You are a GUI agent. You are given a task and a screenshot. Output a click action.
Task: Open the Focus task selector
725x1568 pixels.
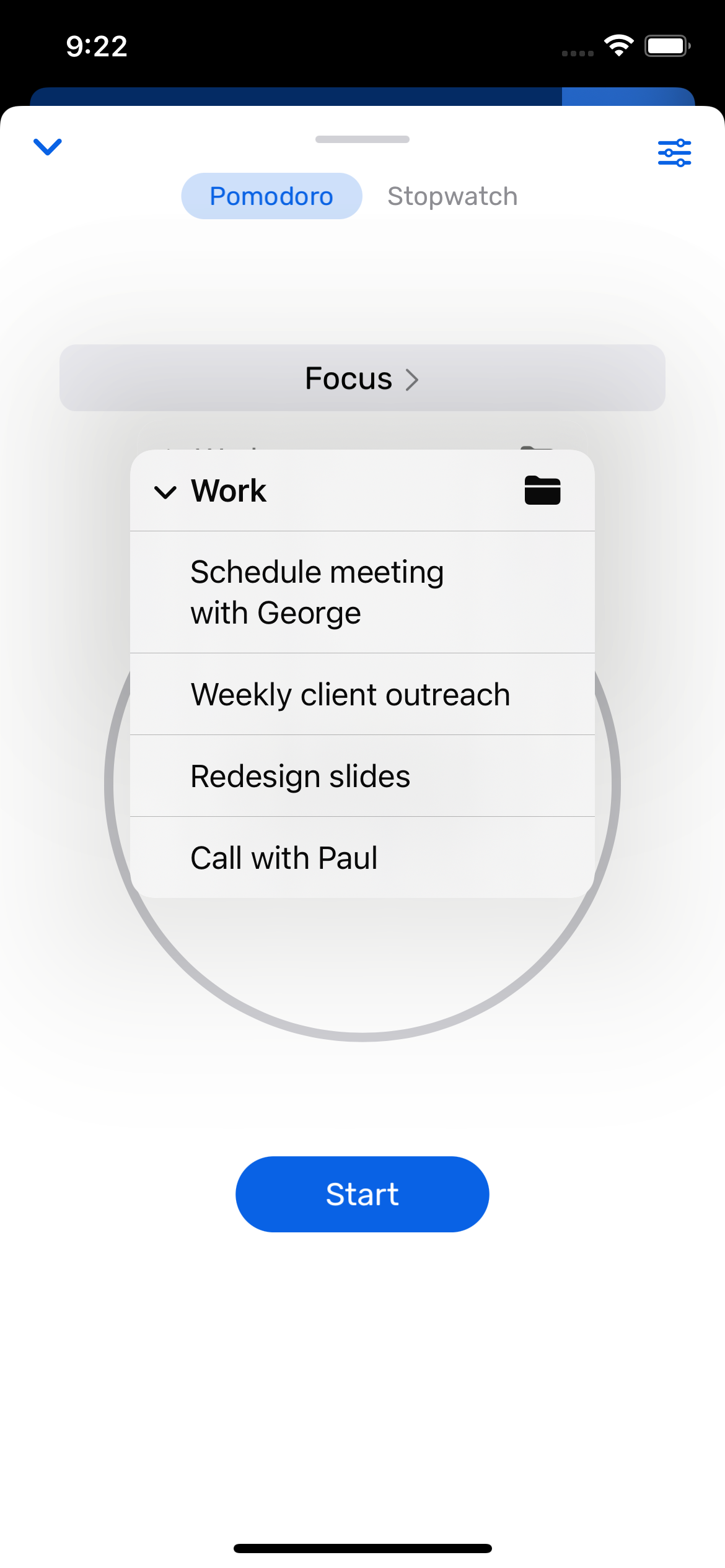[x=362, y=378]
